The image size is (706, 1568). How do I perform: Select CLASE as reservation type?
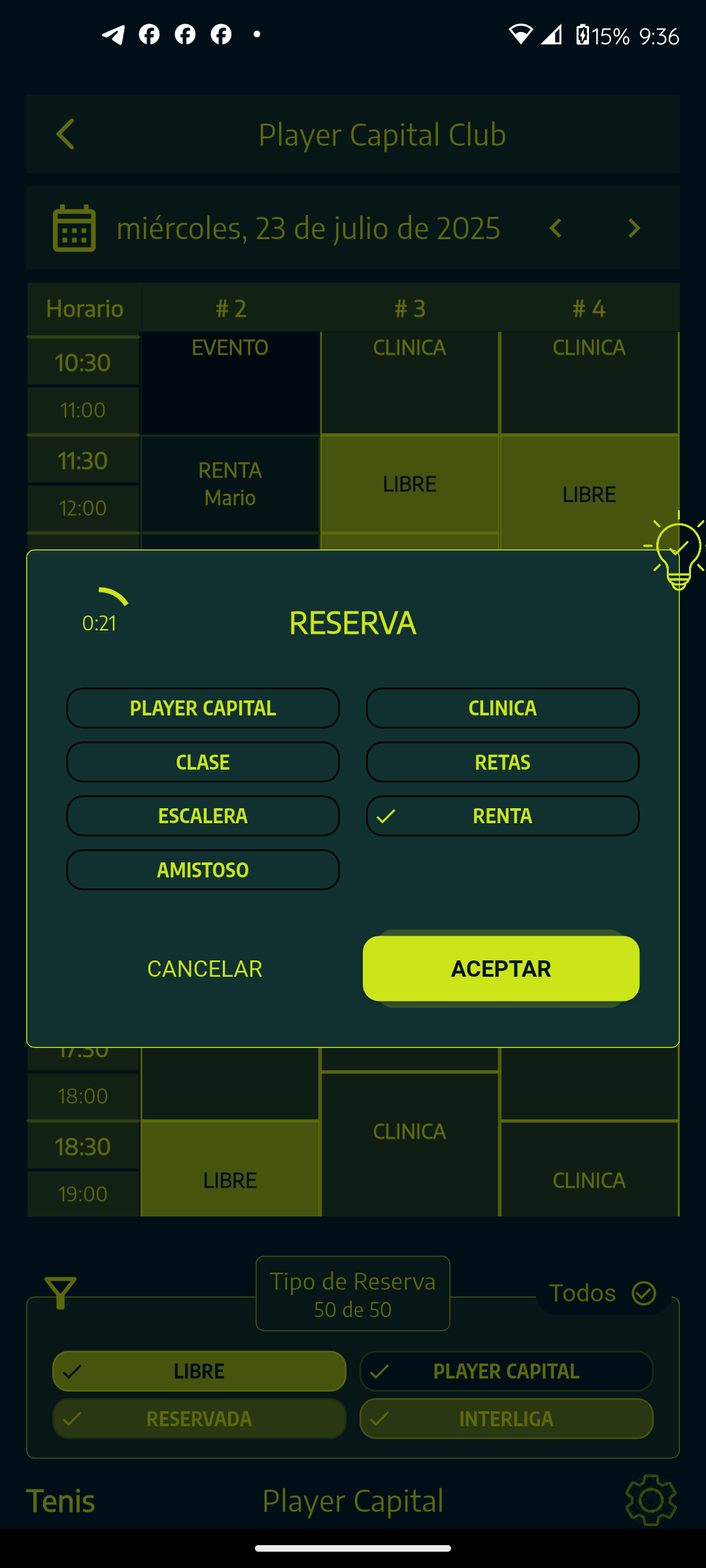click(203, 762)
